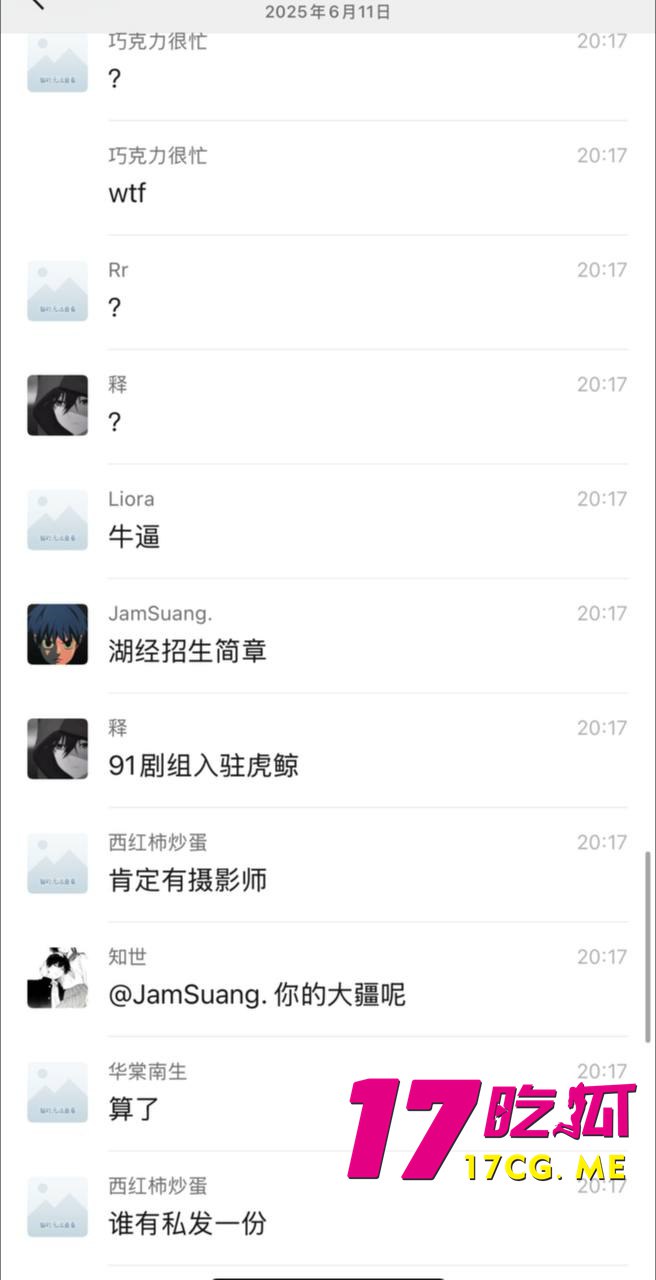Open Liora's avatar beside 牛逼
This screenshot has width=656, height=1280.
click(57, 520)
